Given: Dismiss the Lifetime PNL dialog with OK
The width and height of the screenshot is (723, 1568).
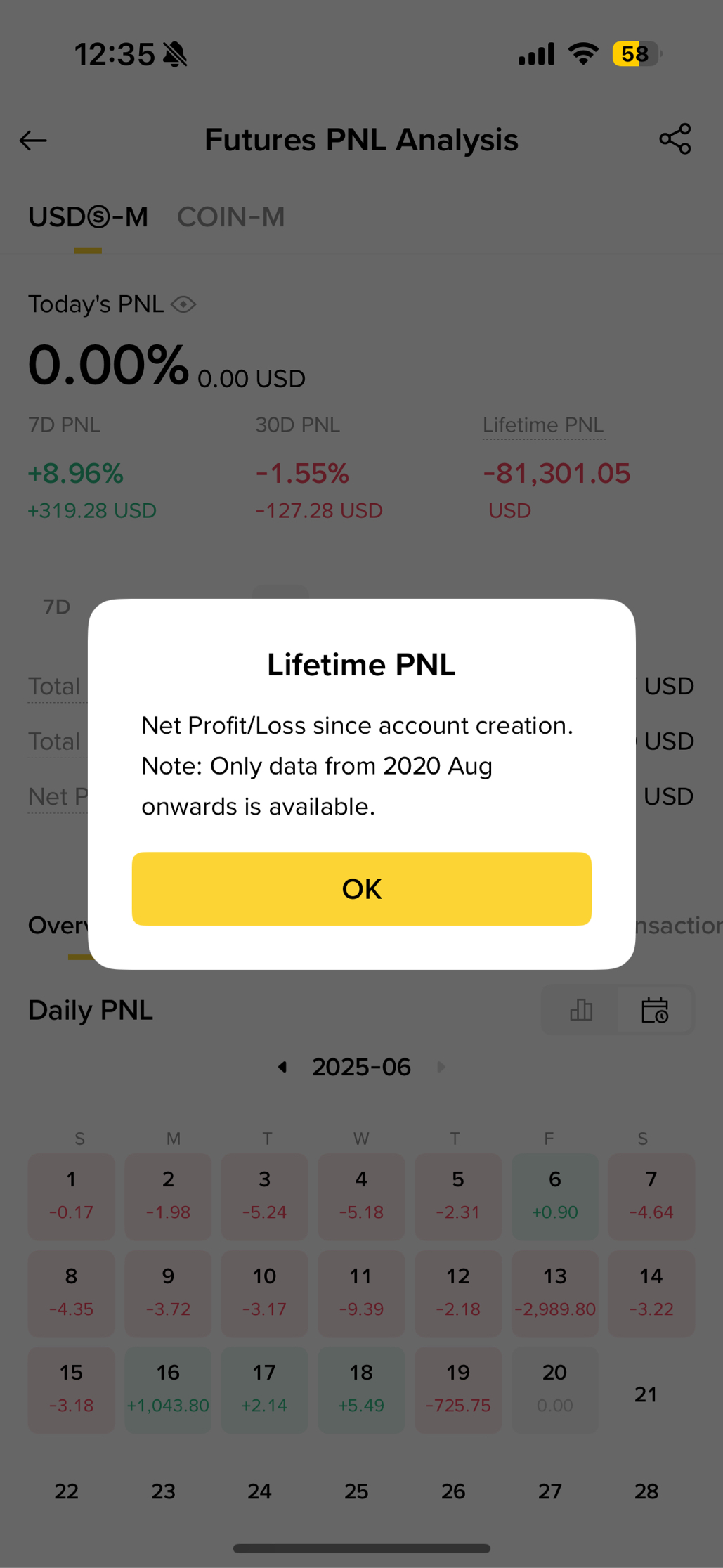Looking at the screenshot, I should (x=361, y=888).
